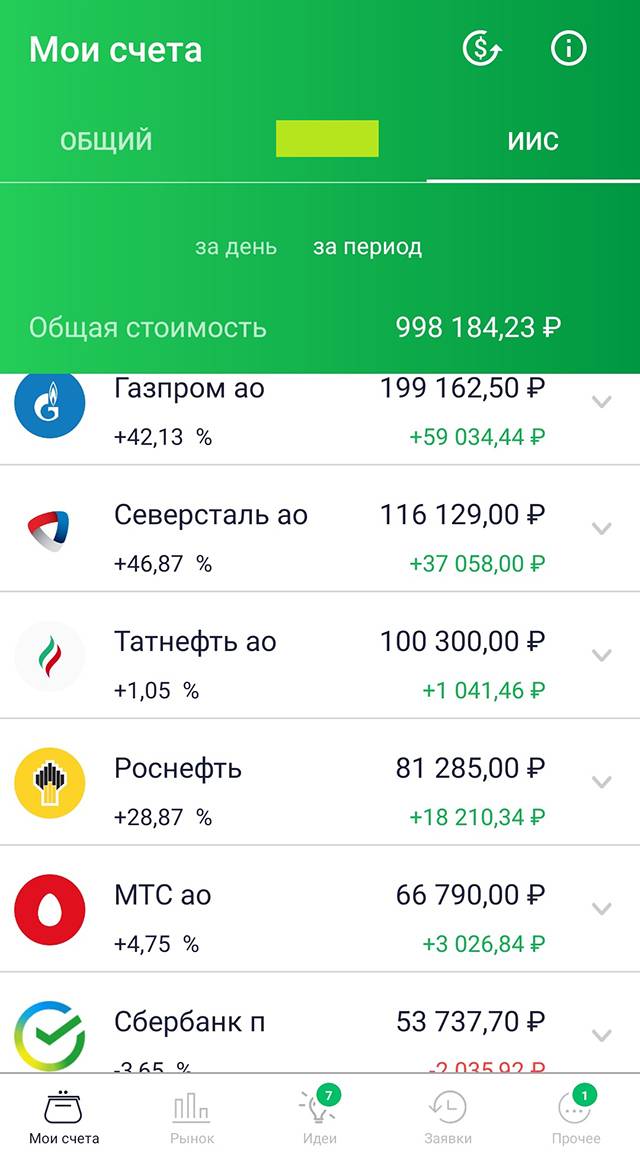
Task: Open the info icon
Action: [568, 49]
